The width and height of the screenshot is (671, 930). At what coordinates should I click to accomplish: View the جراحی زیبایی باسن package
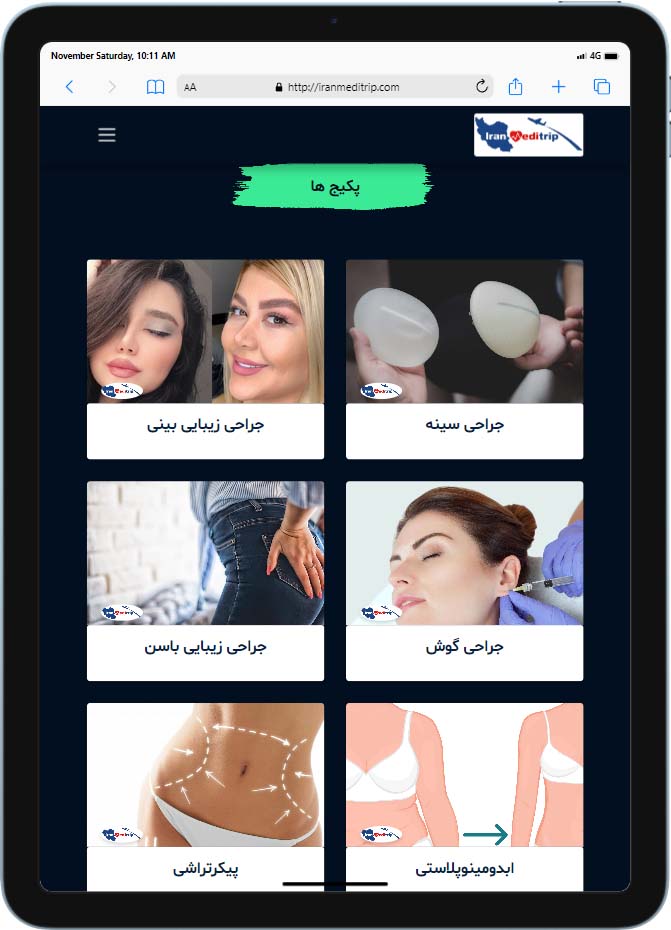(x=205, y=581)
